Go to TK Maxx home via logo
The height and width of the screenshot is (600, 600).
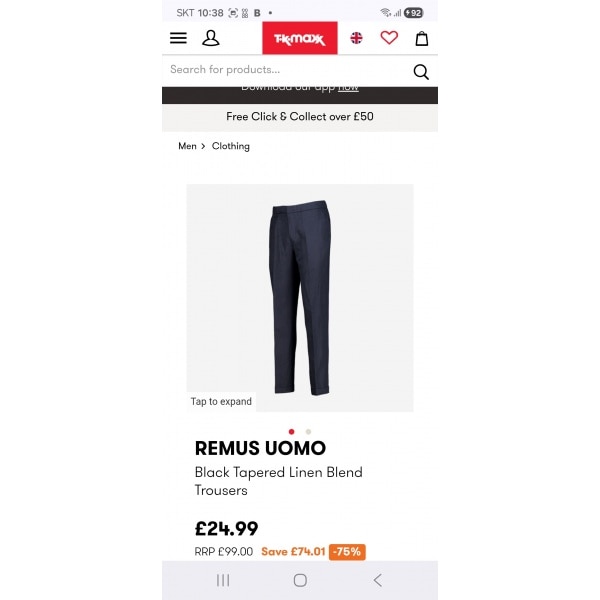click(x=299, y=38)
